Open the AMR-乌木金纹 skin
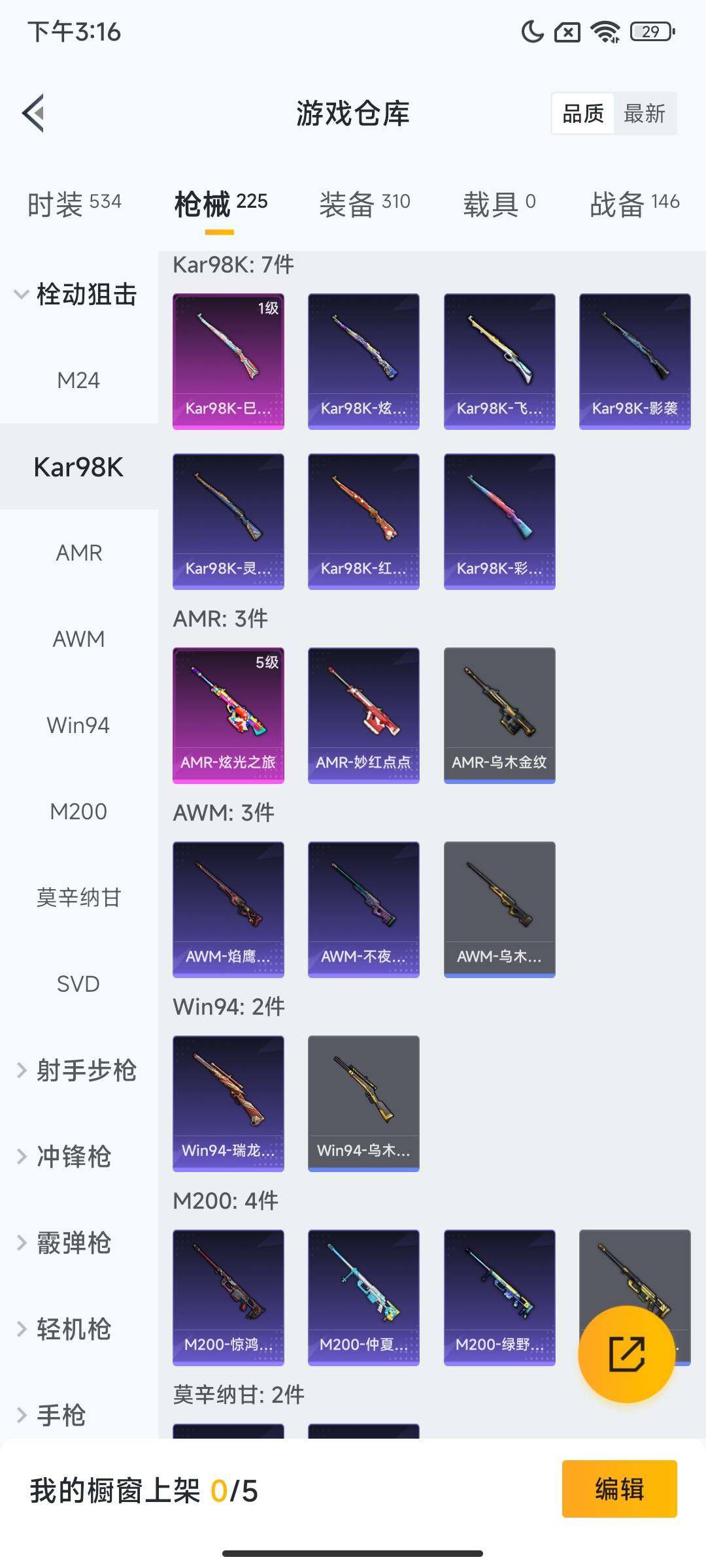The image size is (706, 1568). tap(499, 715)
